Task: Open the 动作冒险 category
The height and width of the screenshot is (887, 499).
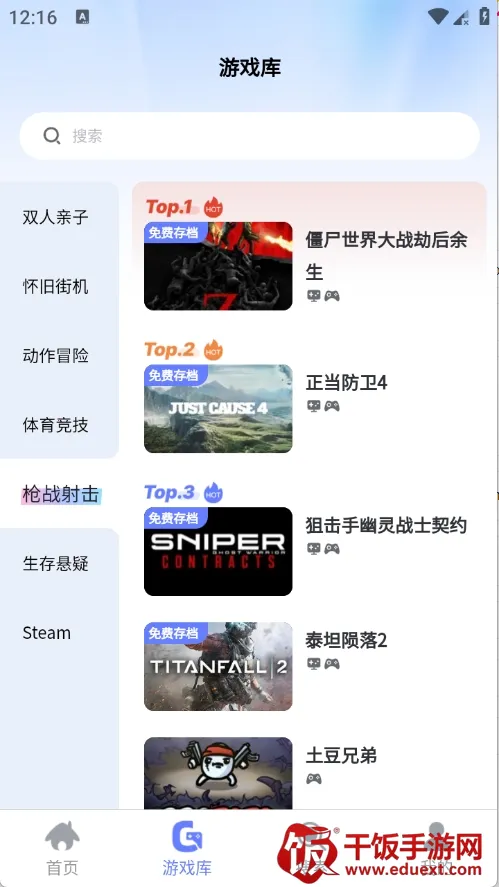Action: coord(55,356)
